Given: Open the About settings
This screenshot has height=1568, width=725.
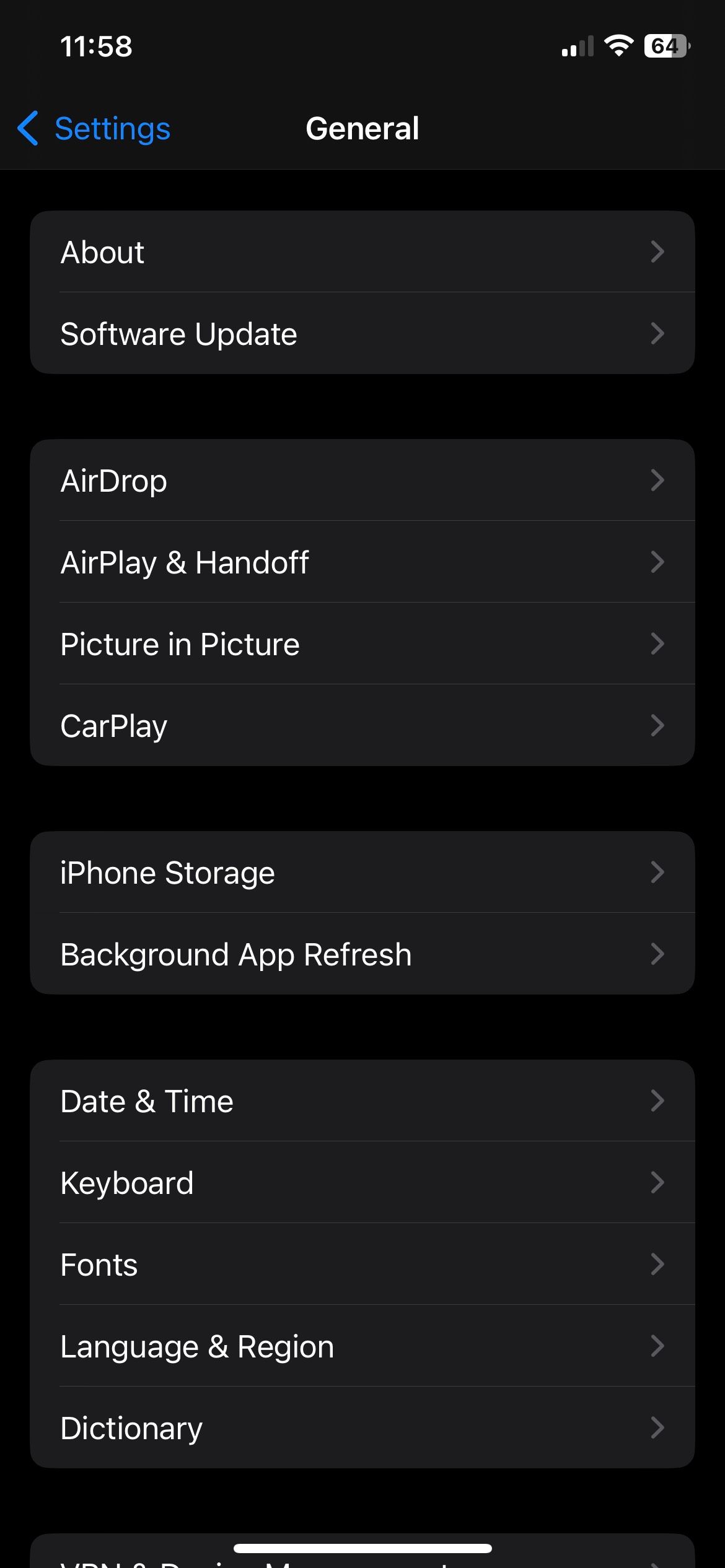Looking at the screenshot, I should [248, 252].
